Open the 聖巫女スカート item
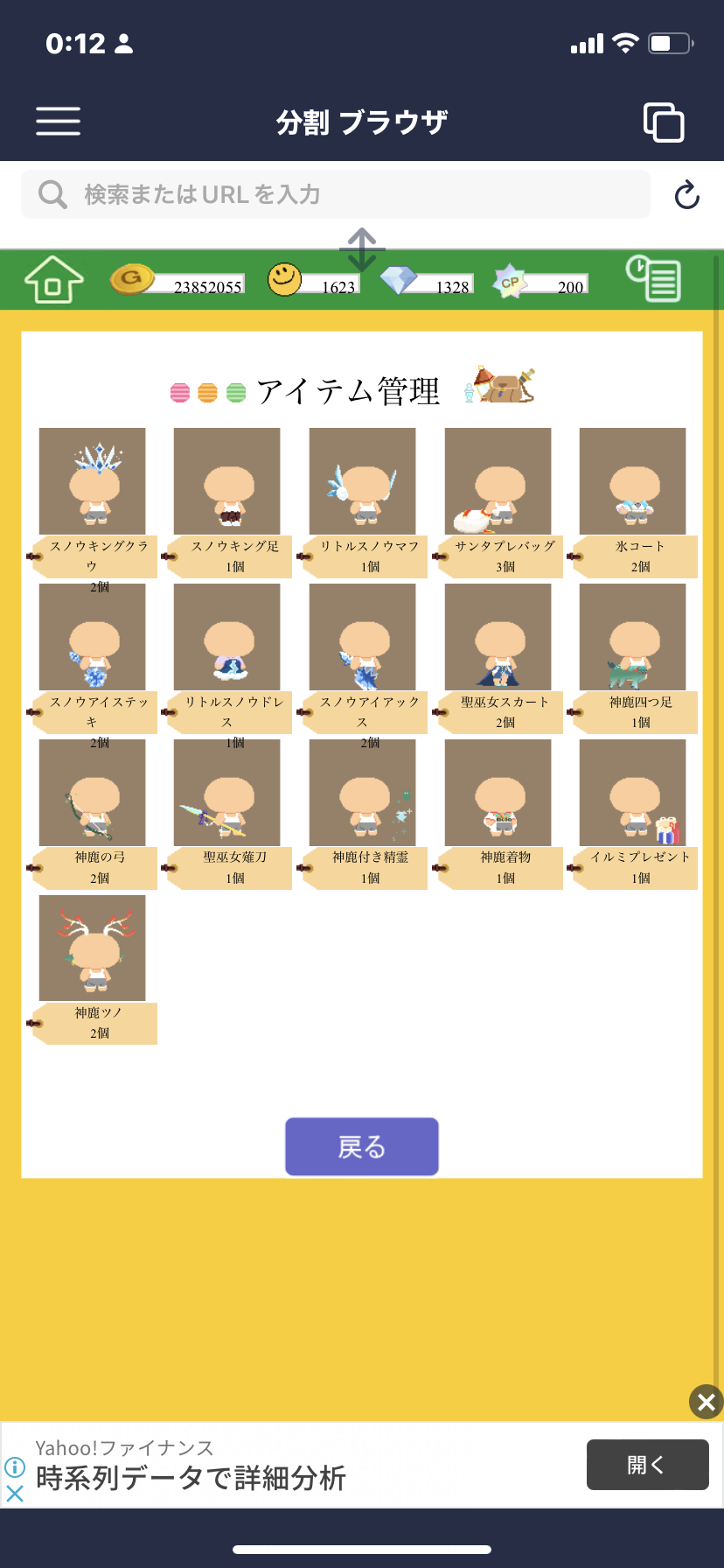The width and height of the screenshot is (724, 1568). click(x=498, y=637)
